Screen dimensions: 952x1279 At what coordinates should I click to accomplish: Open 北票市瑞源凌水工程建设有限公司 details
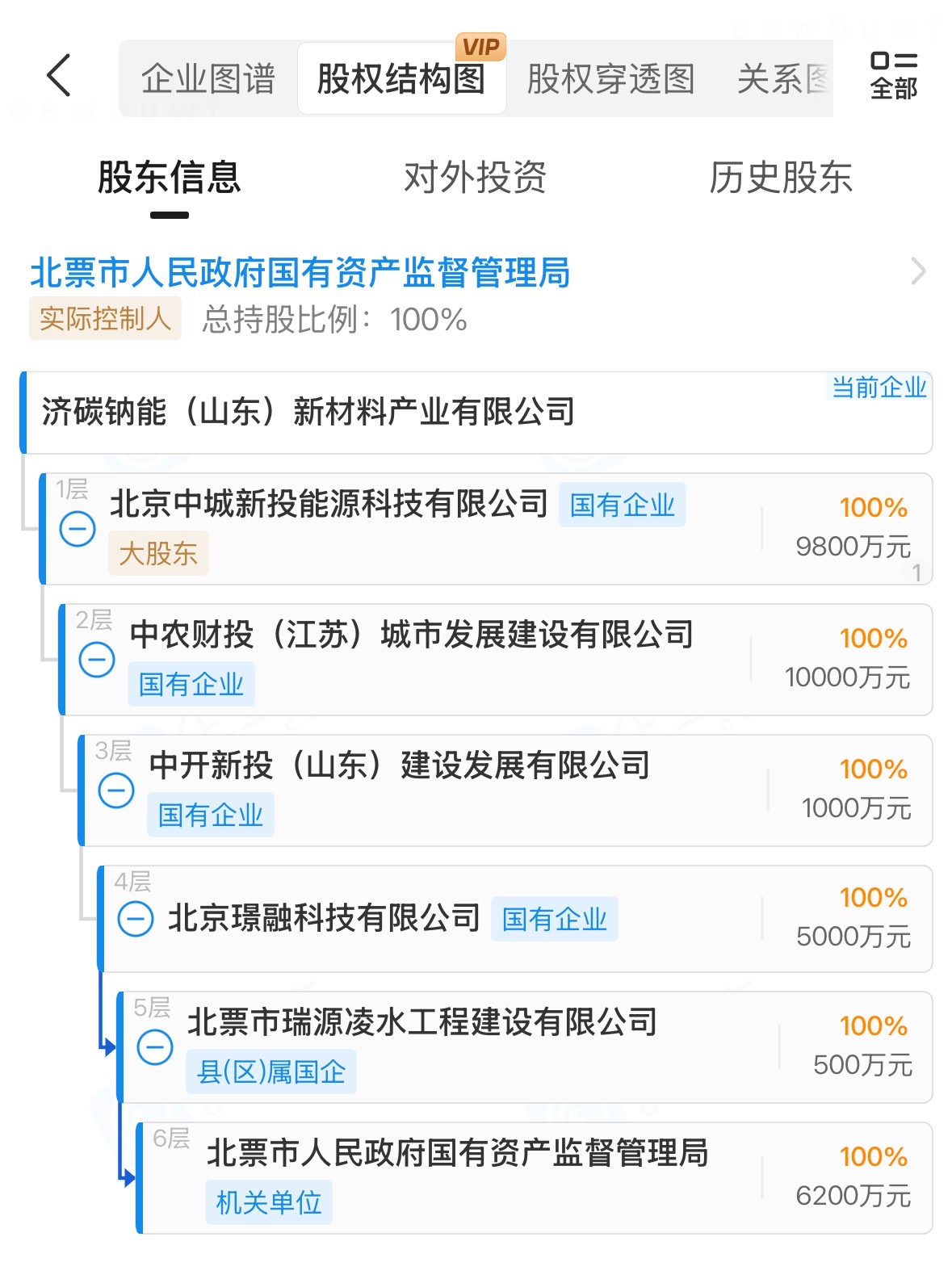pos(421,1022)
